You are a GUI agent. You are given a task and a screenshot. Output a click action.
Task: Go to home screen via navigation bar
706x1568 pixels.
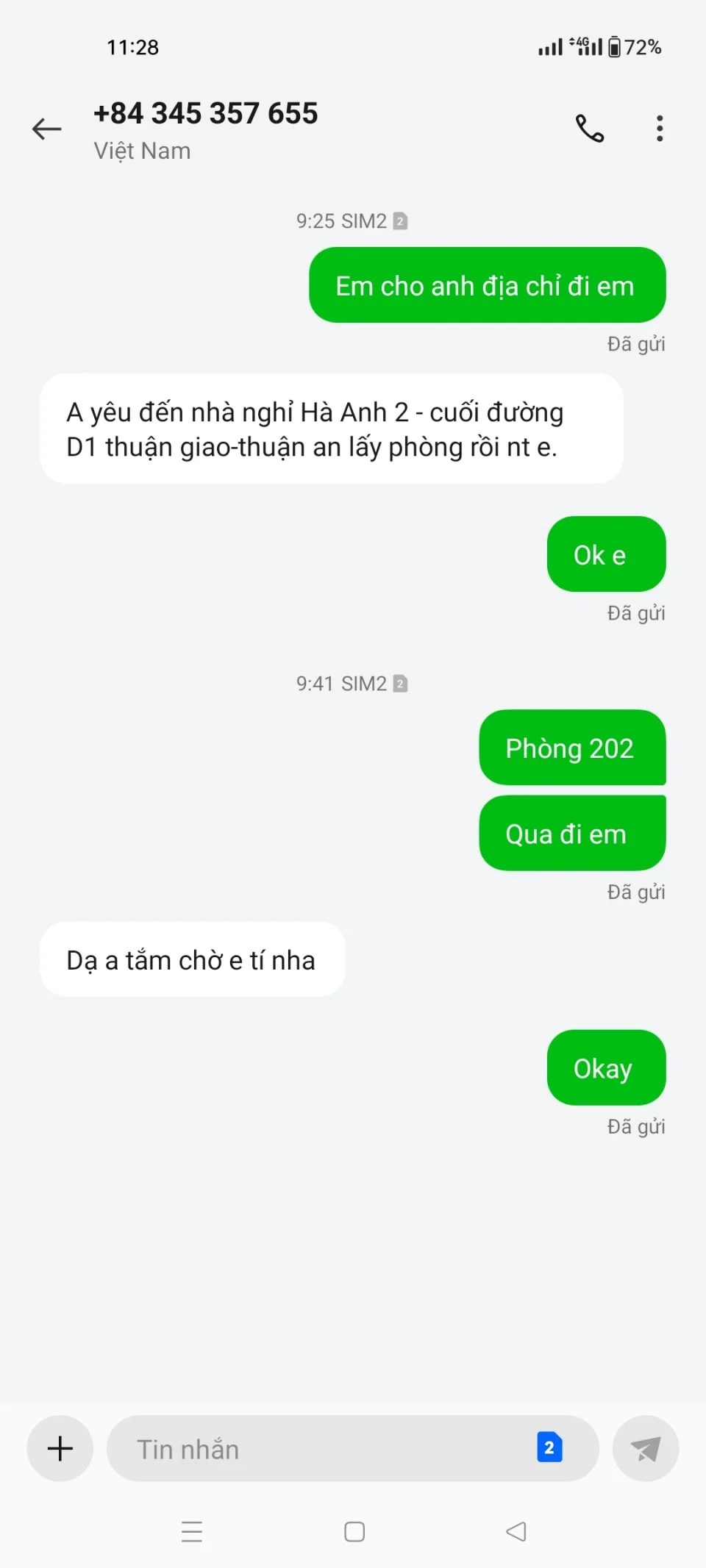click(x=354, y=1531)
